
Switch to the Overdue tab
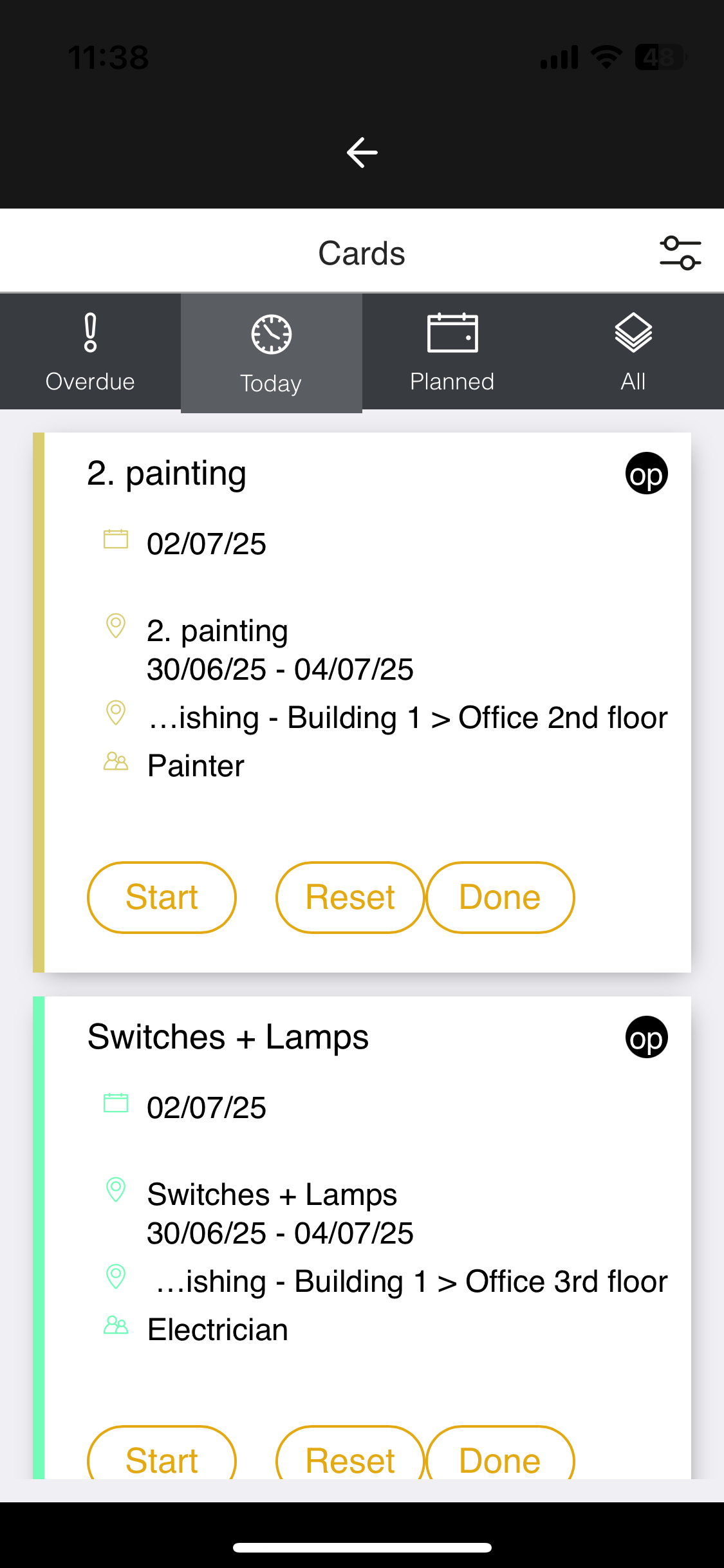point(90,352)
